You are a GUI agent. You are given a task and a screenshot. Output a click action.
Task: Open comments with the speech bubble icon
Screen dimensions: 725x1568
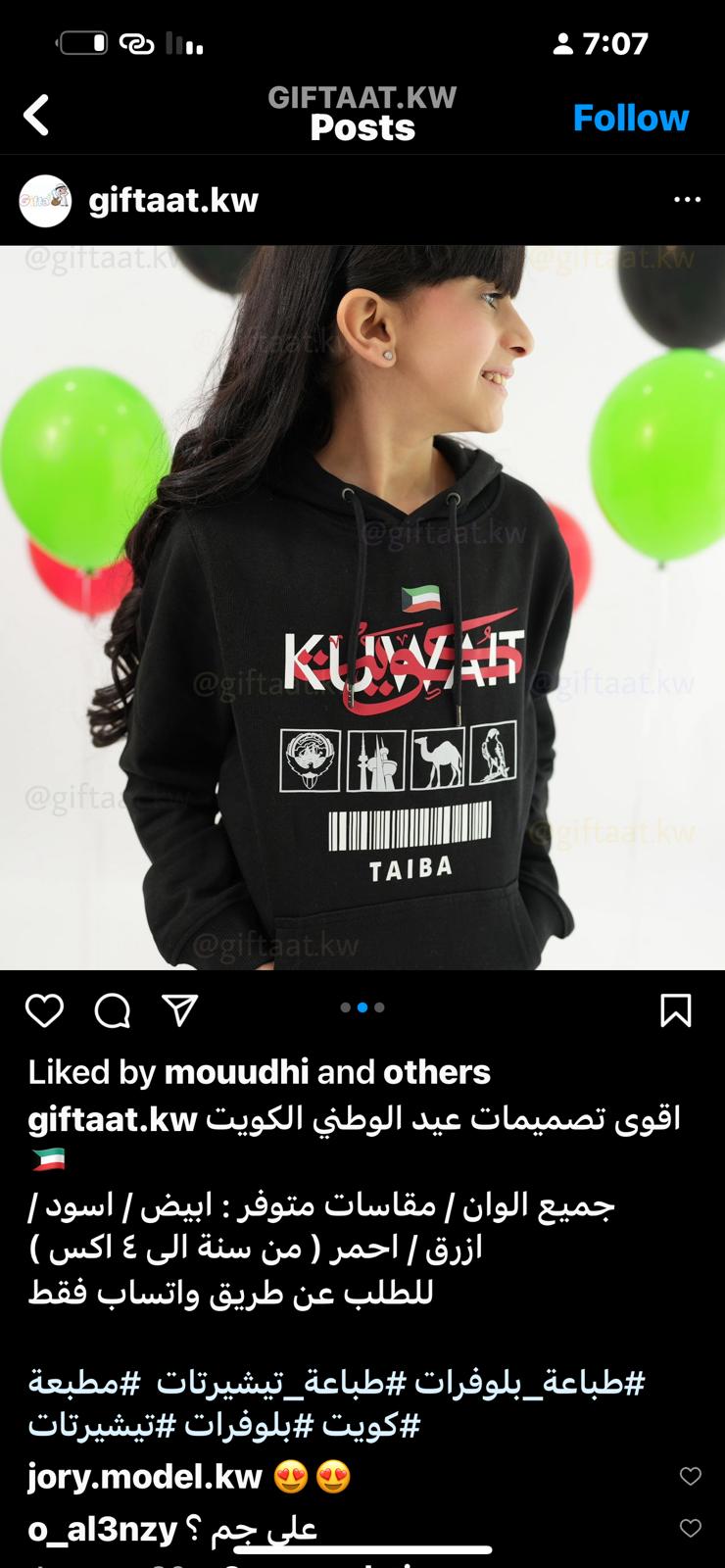[x=113, y=1009]
